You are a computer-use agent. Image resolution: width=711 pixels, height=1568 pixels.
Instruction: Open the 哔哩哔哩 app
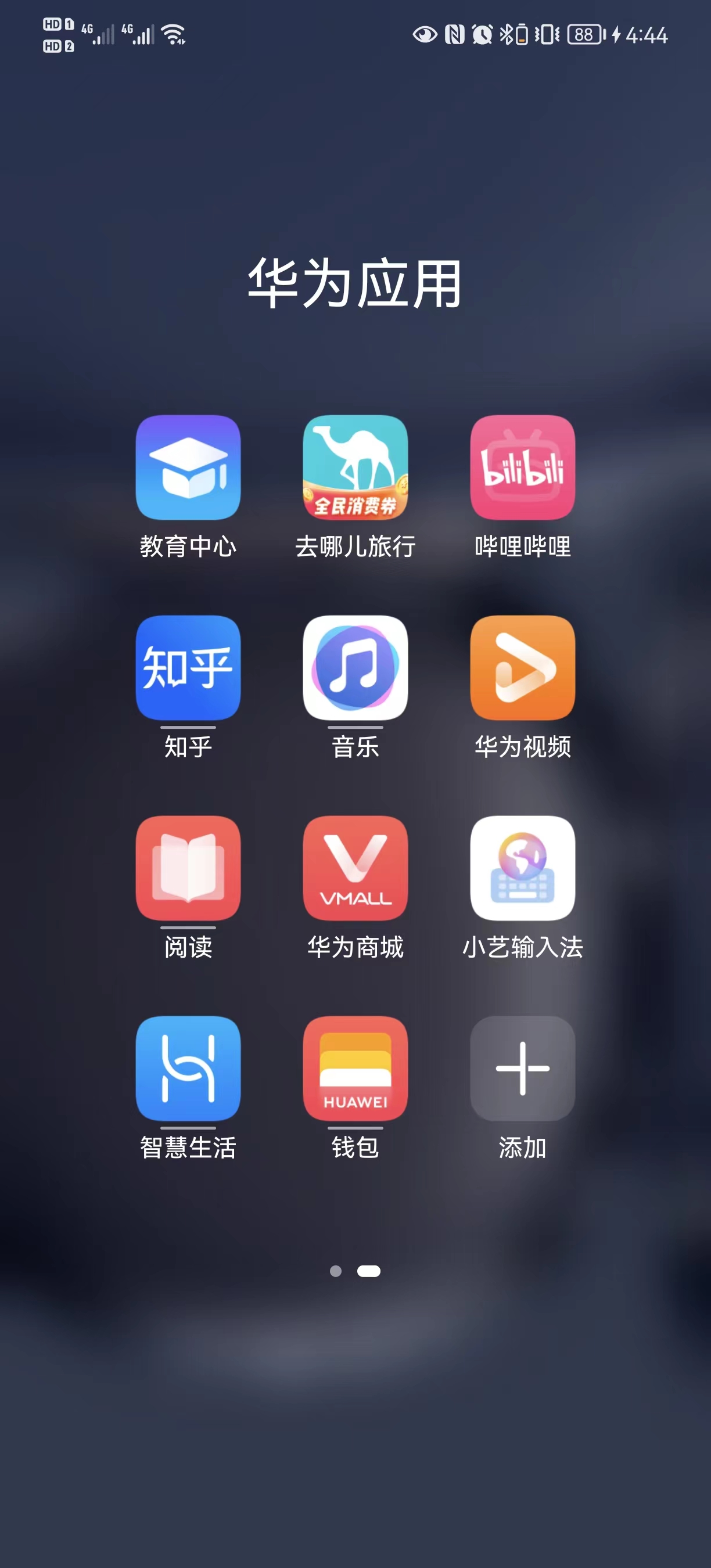[522, 467]
